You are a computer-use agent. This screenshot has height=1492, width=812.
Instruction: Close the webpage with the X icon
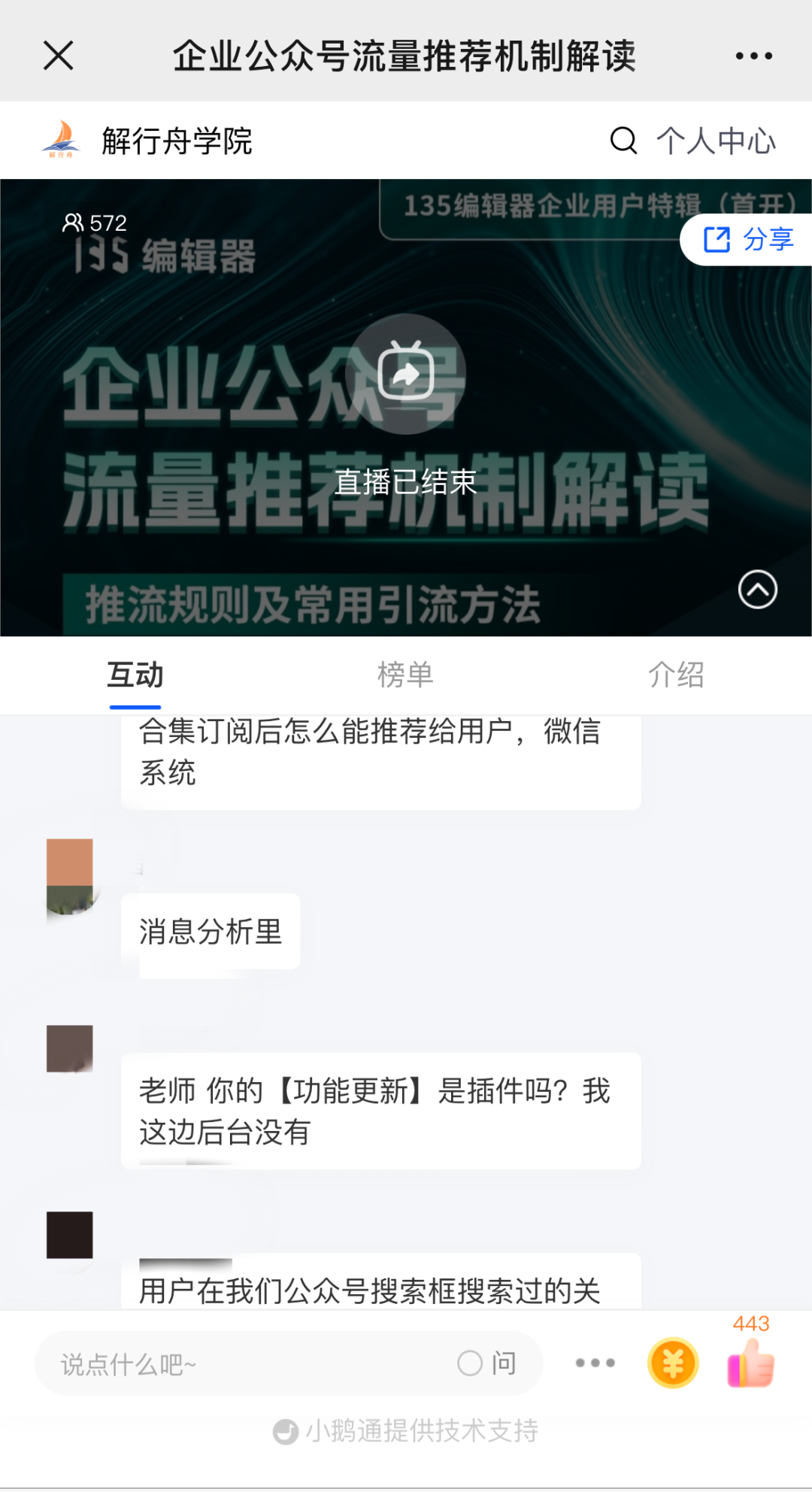58,56
